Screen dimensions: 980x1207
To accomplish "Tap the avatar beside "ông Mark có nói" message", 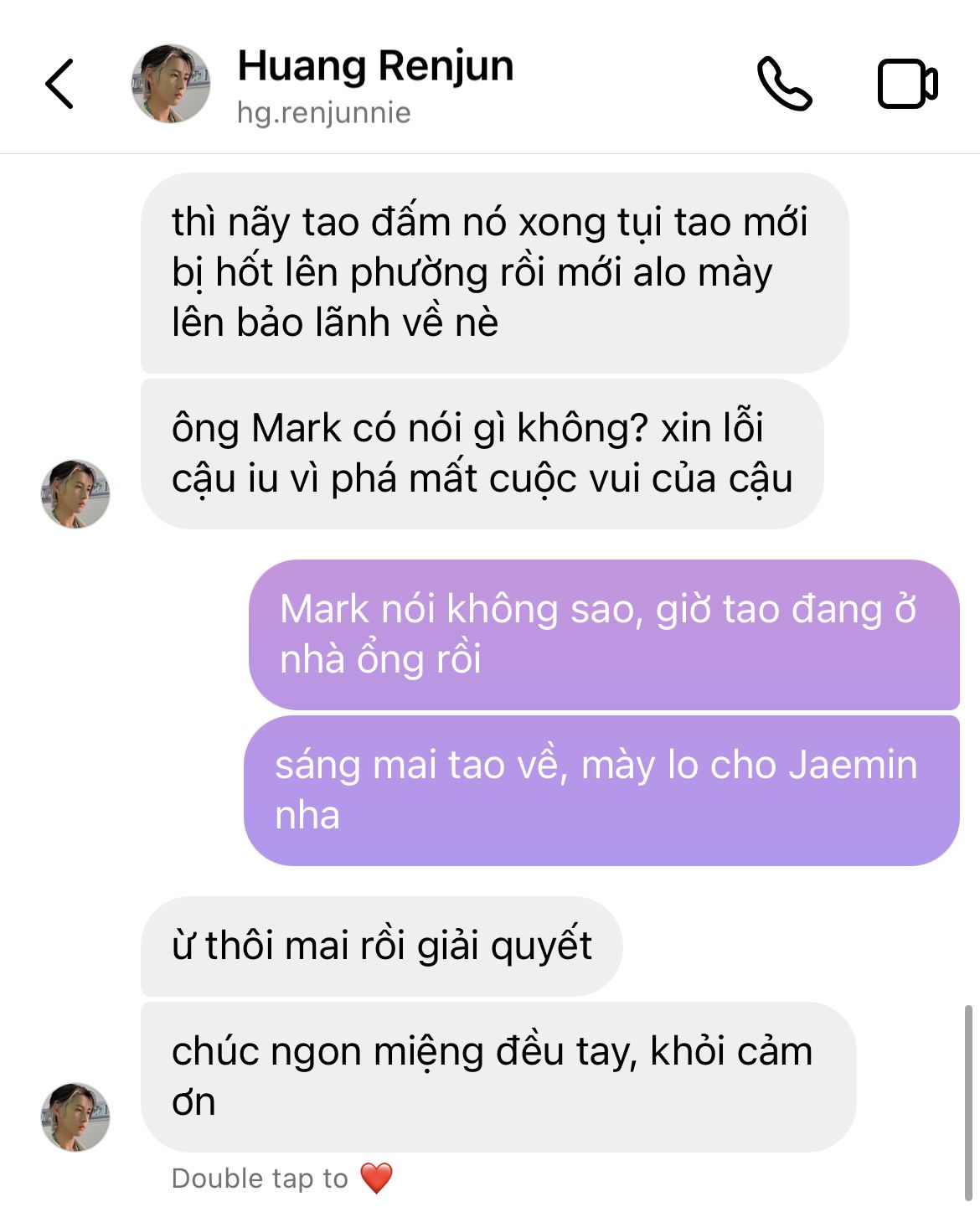I will (75, 493).
